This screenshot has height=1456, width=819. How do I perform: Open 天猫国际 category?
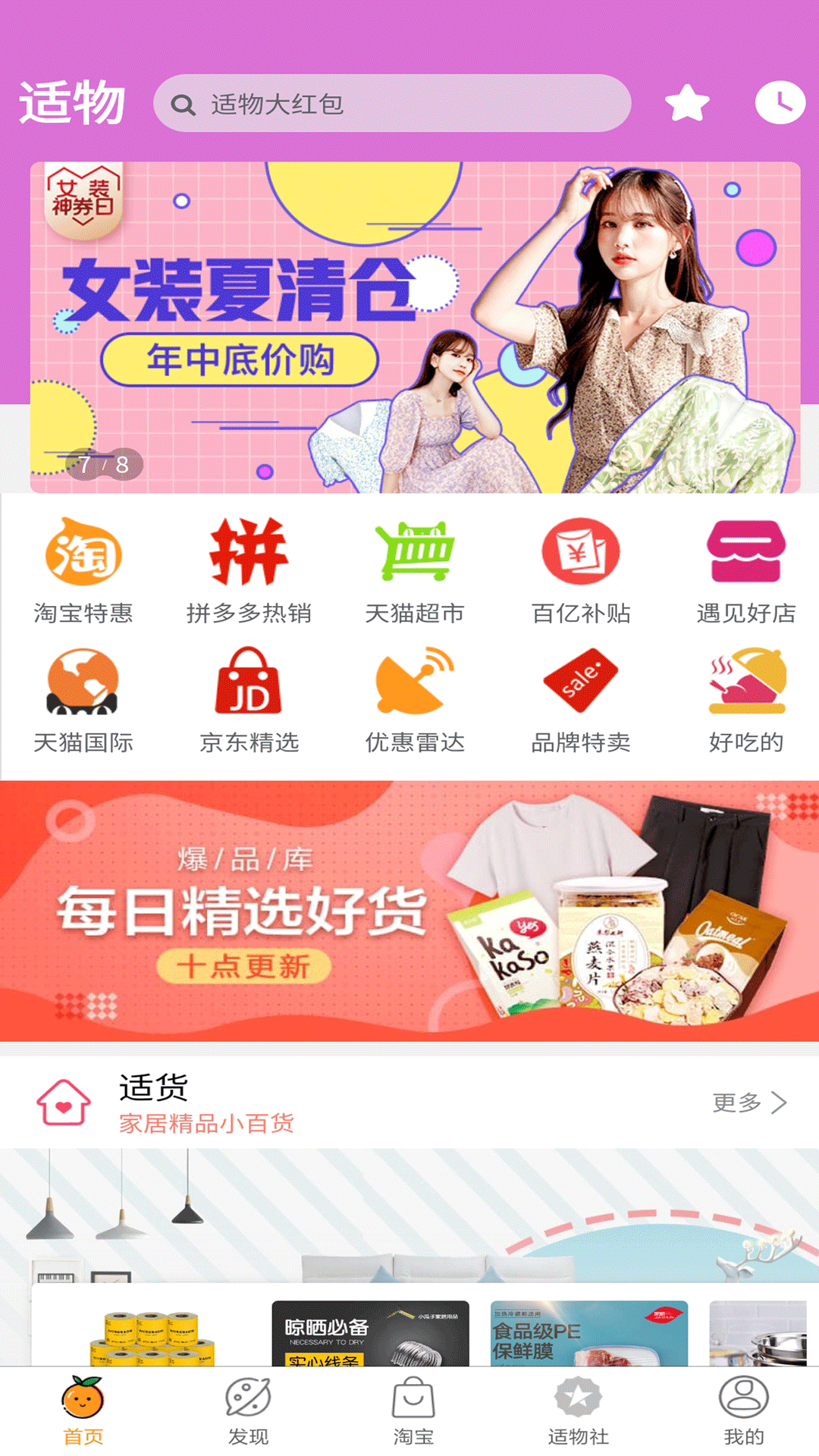[x=83, y=699]
